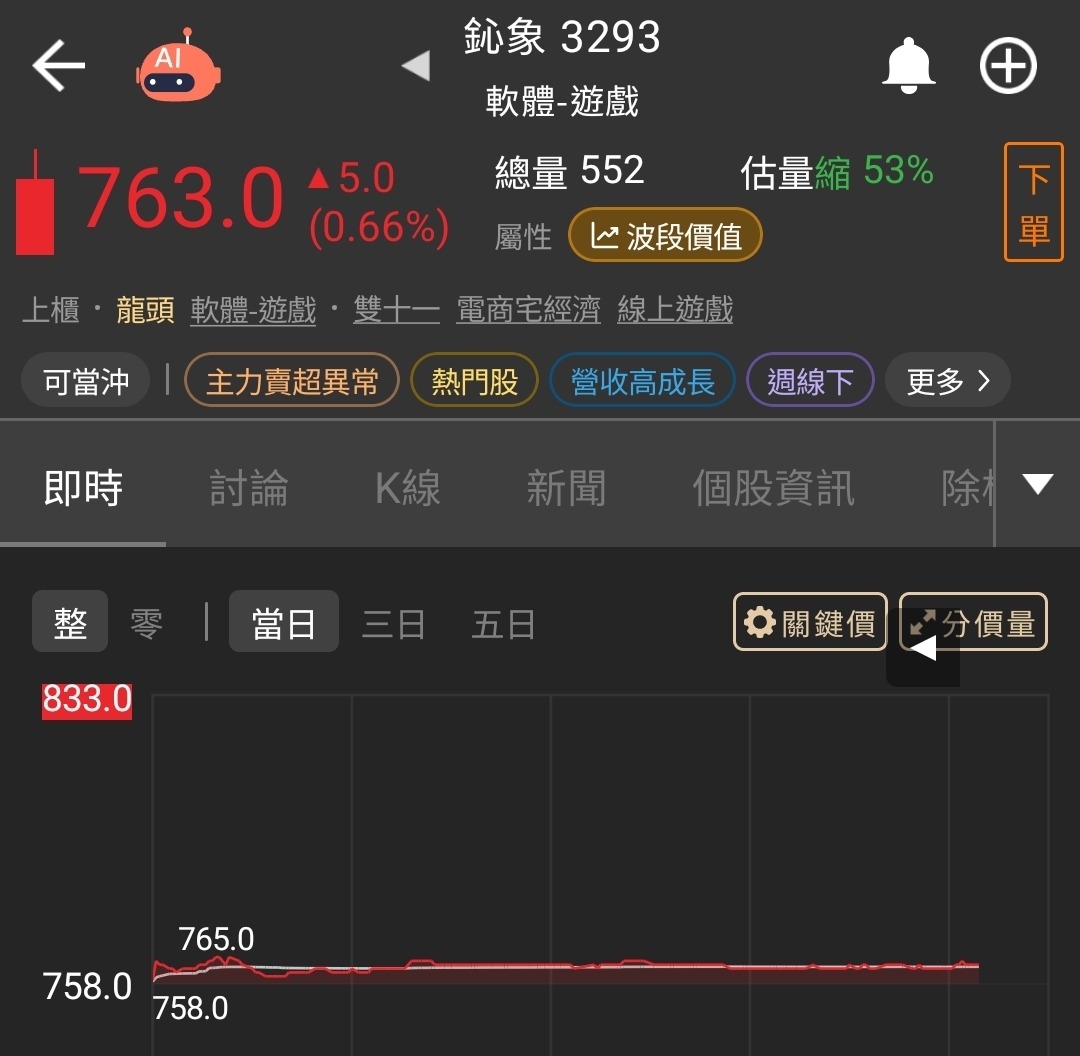This screenshot has height=1056, width=1080.
Task: Add this stock to the watchlist with plus icon
Action: pyautogui.click(x=1007, y=67)
